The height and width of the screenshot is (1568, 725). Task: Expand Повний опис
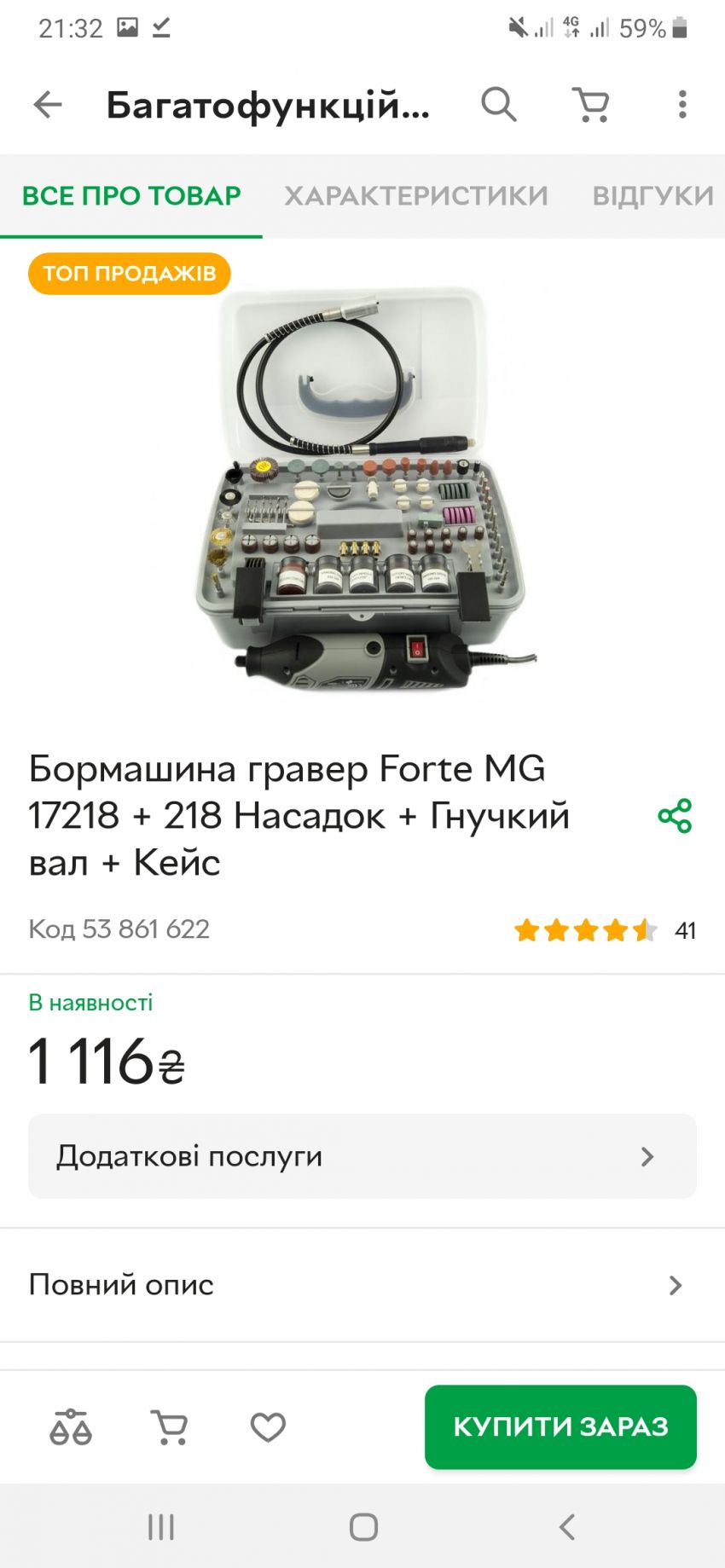362,1285
